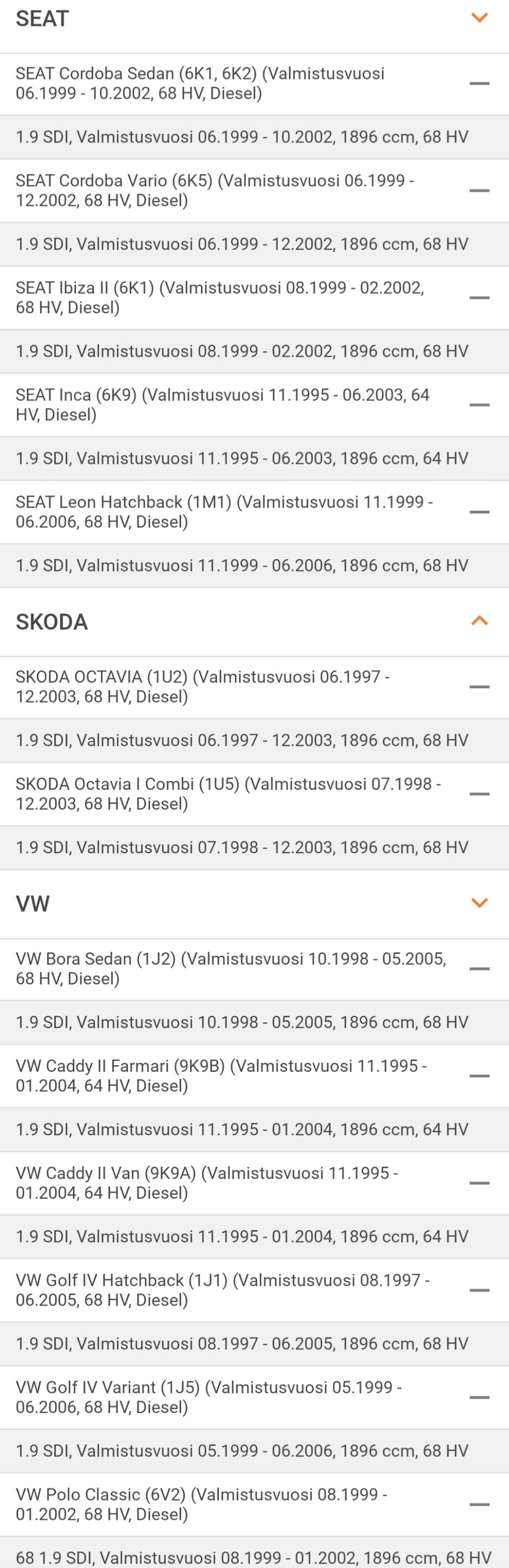The image size is (509, 1568).
Task: Collapse VW Caddy II Van (9K9A) row
Action: 479,1183
